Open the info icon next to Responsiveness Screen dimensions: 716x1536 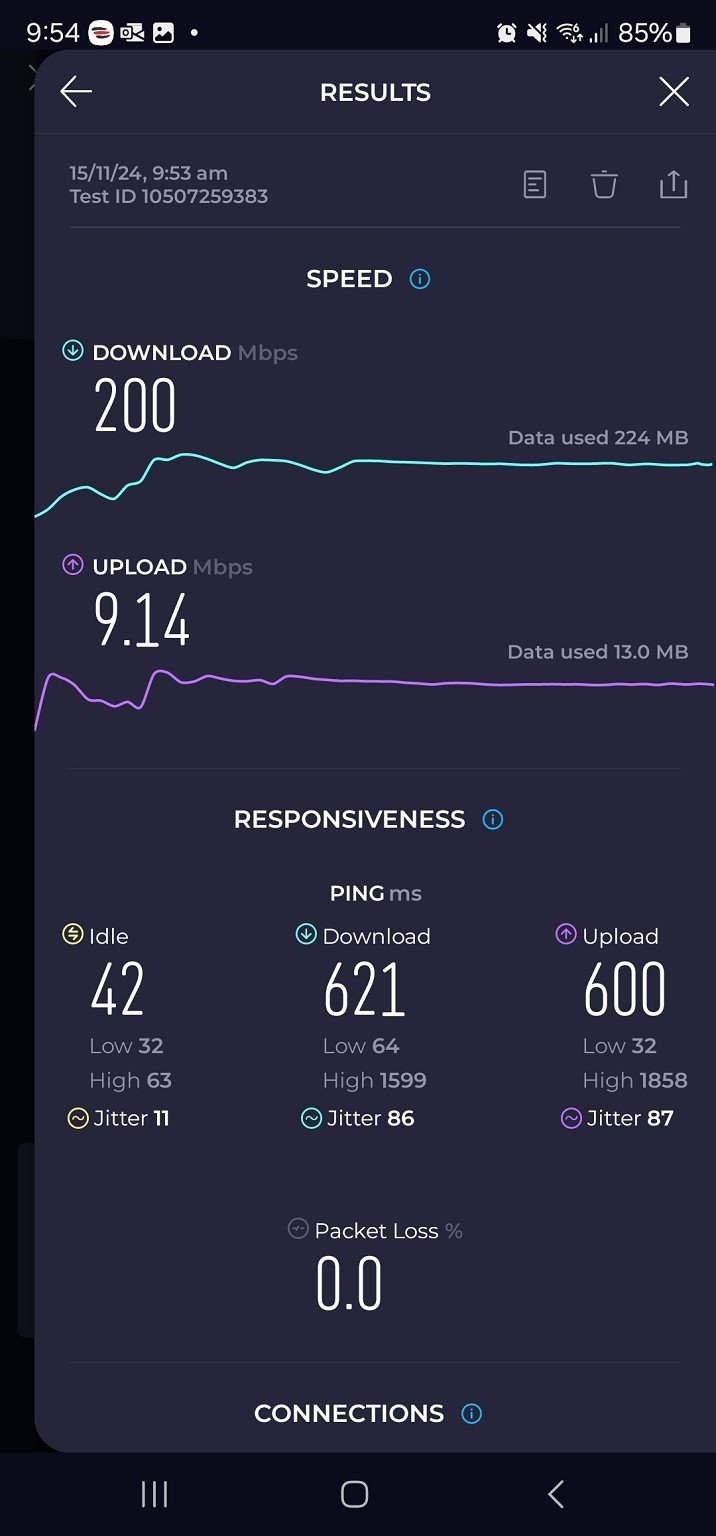point(492,820)
